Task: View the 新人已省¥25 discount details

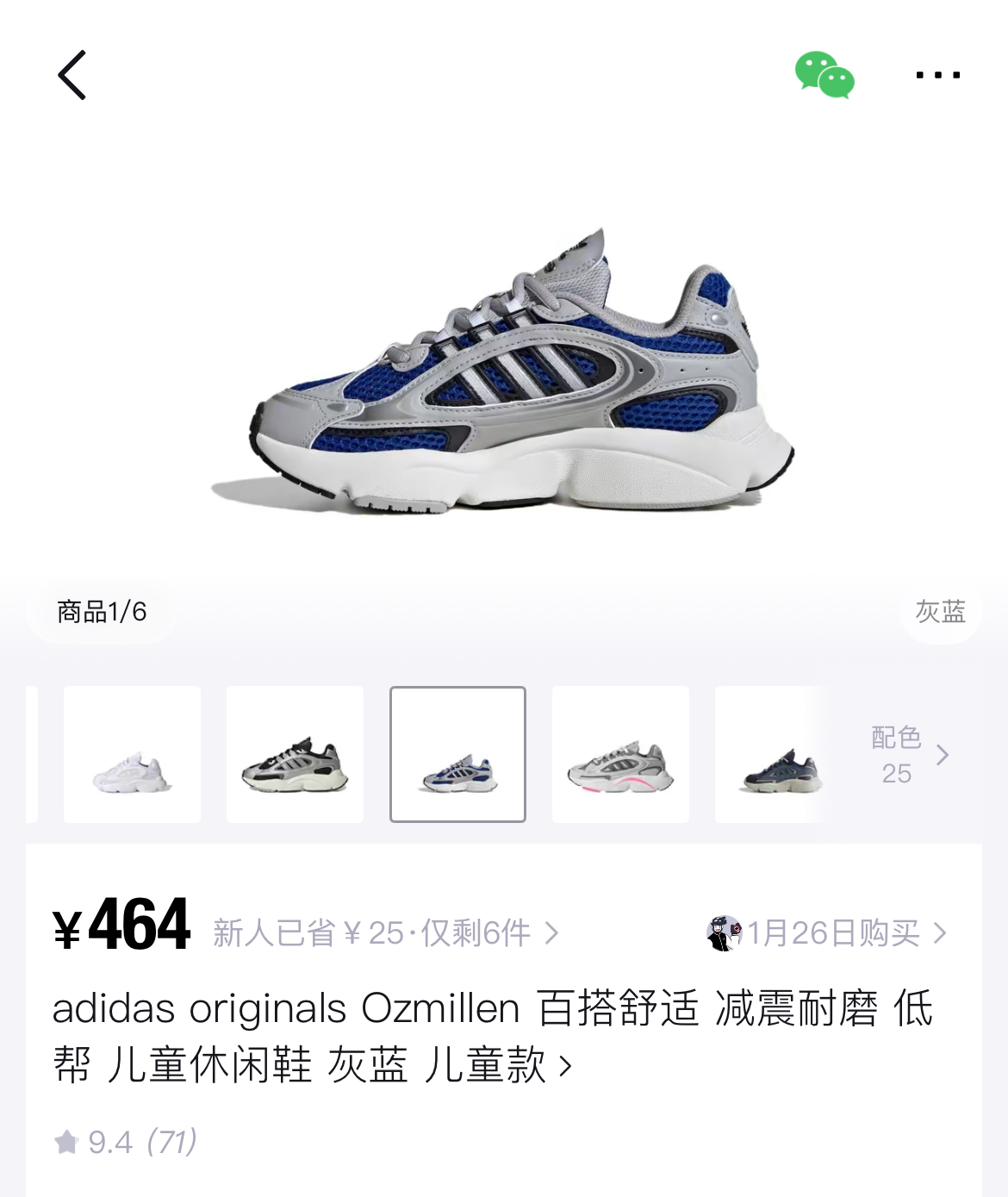Action: 385,932
